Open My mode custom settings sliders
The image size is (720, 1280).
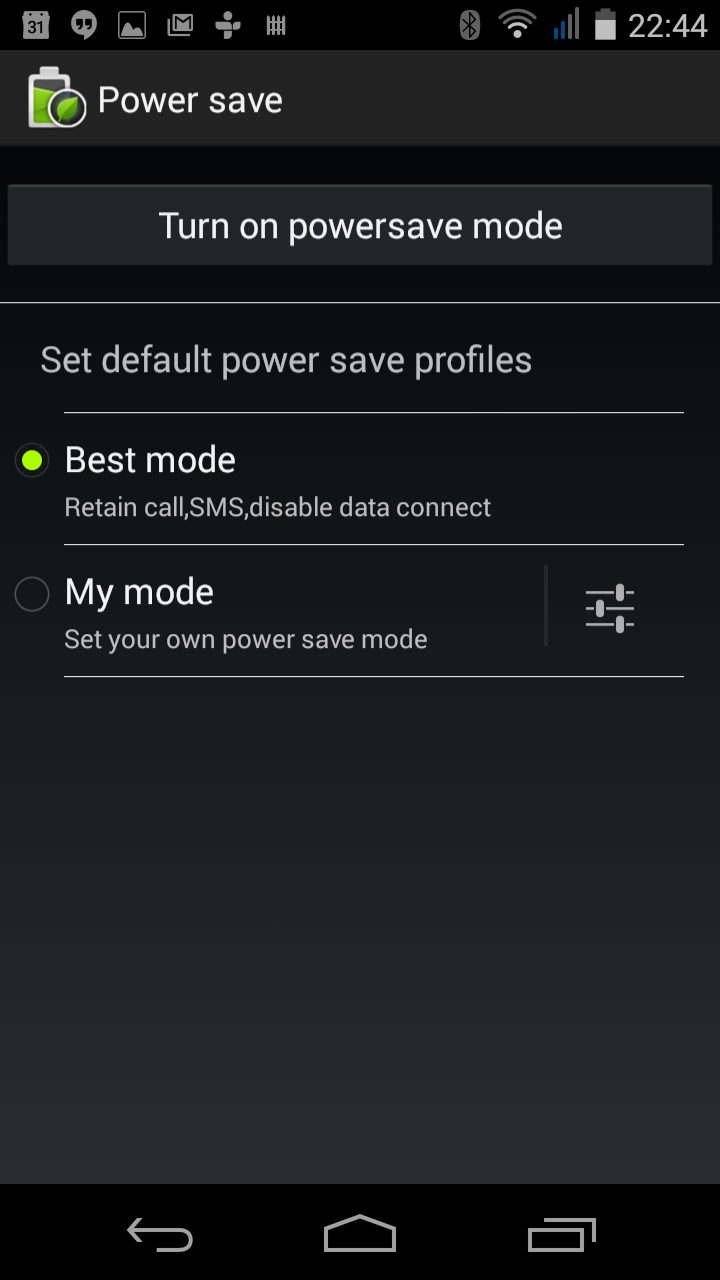click(610, 608)
